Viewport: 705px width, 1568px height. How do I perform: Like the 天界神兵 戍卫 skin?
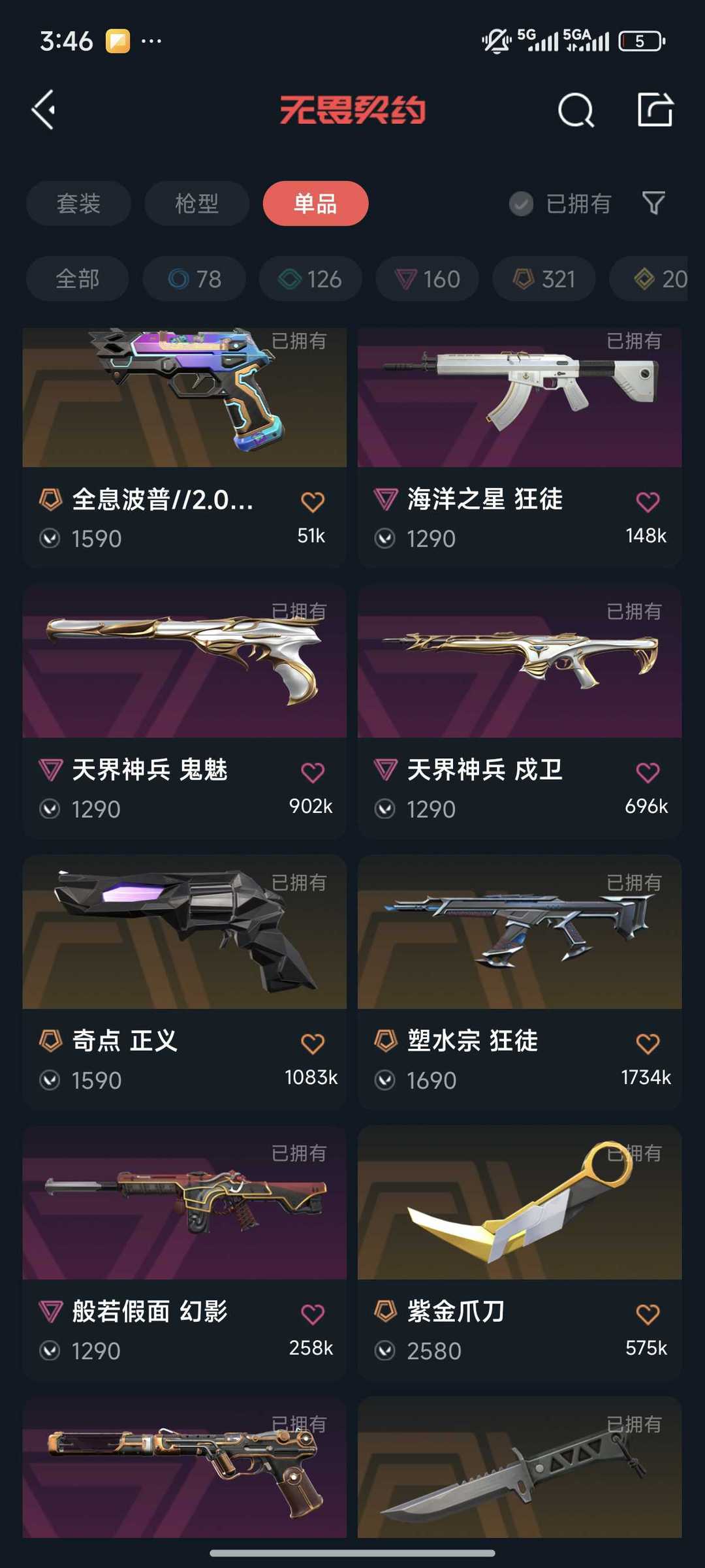coord(648,773)
